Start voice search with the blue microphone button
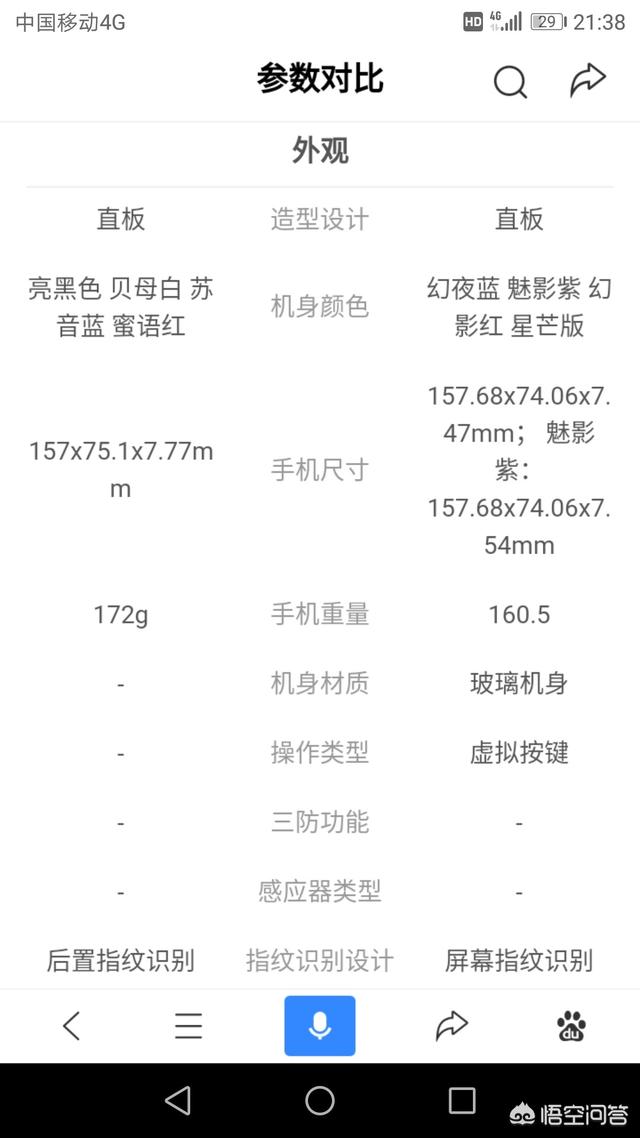640x1138 pixels. click(x=320, y=1026)
